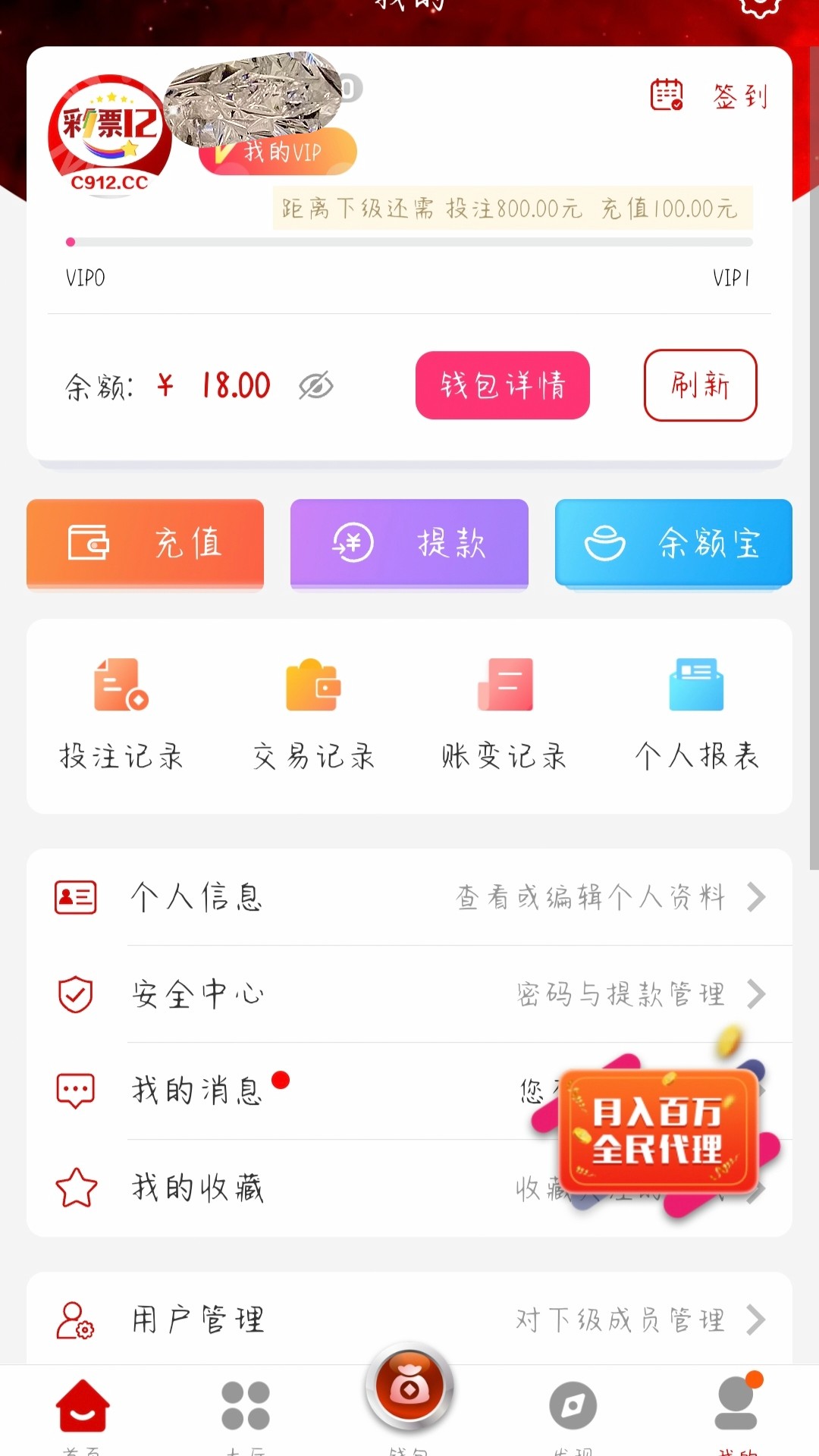
Task: Open 个人报表 personal report
Action: 696,713
